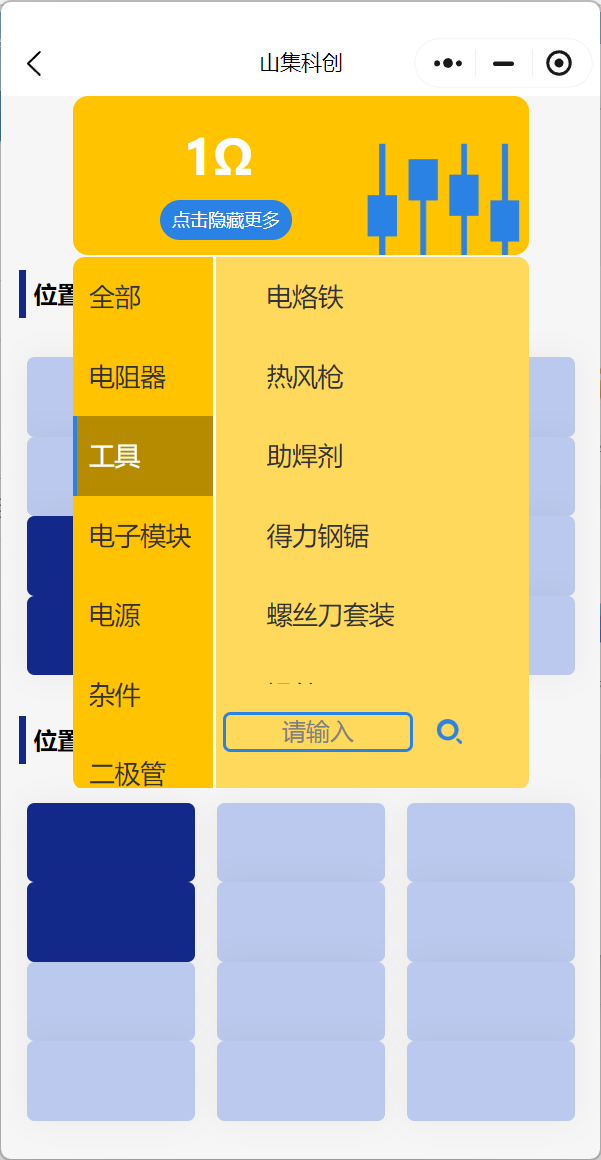
Task: Minimize the mini program
Action: point(504,64)
